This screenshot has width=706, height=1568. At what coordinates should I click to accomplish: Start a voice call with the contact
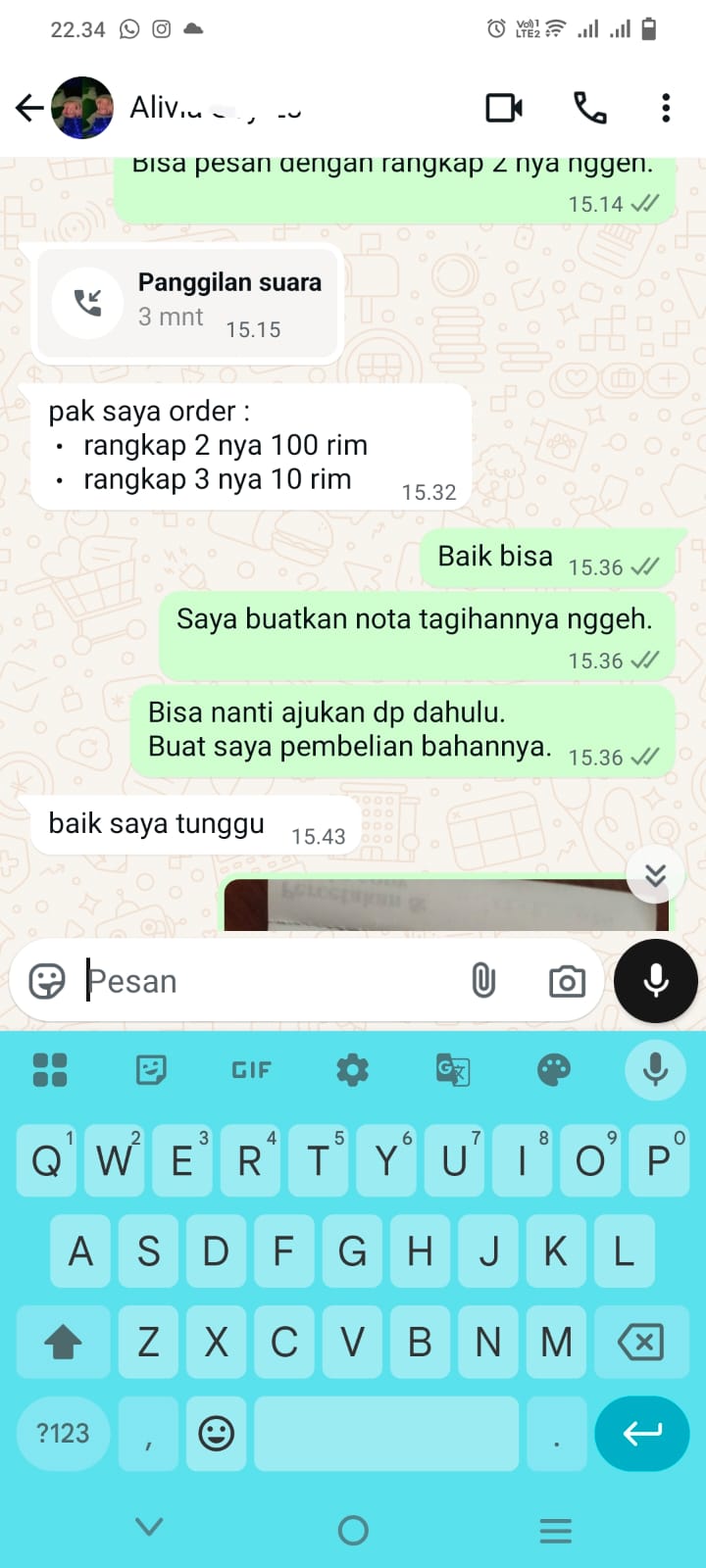tap(590, 108)
